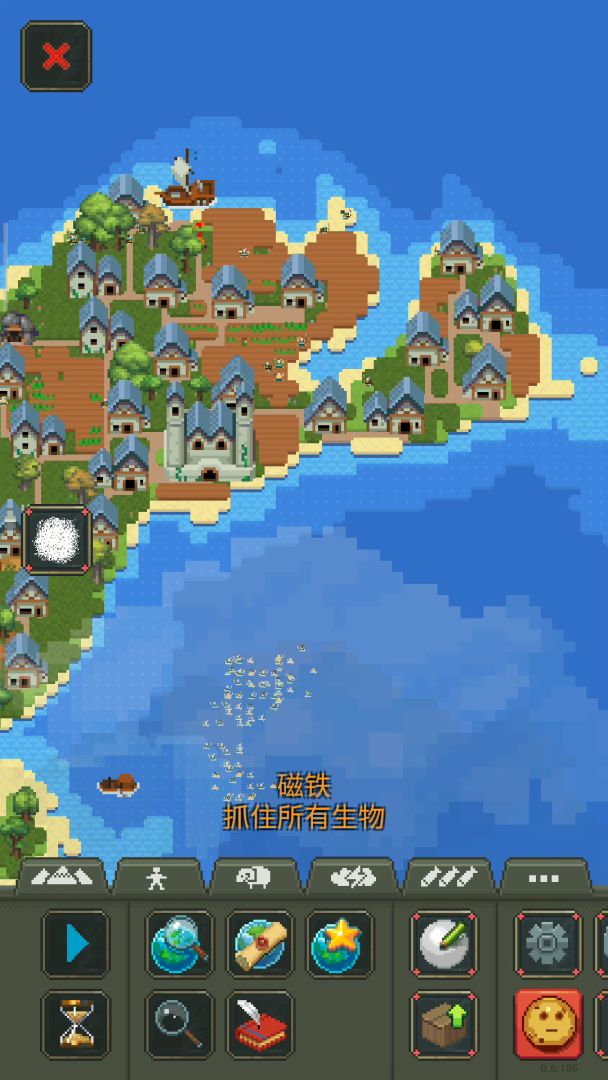Switch to the bombs and destruction tab

coord(447,877)
